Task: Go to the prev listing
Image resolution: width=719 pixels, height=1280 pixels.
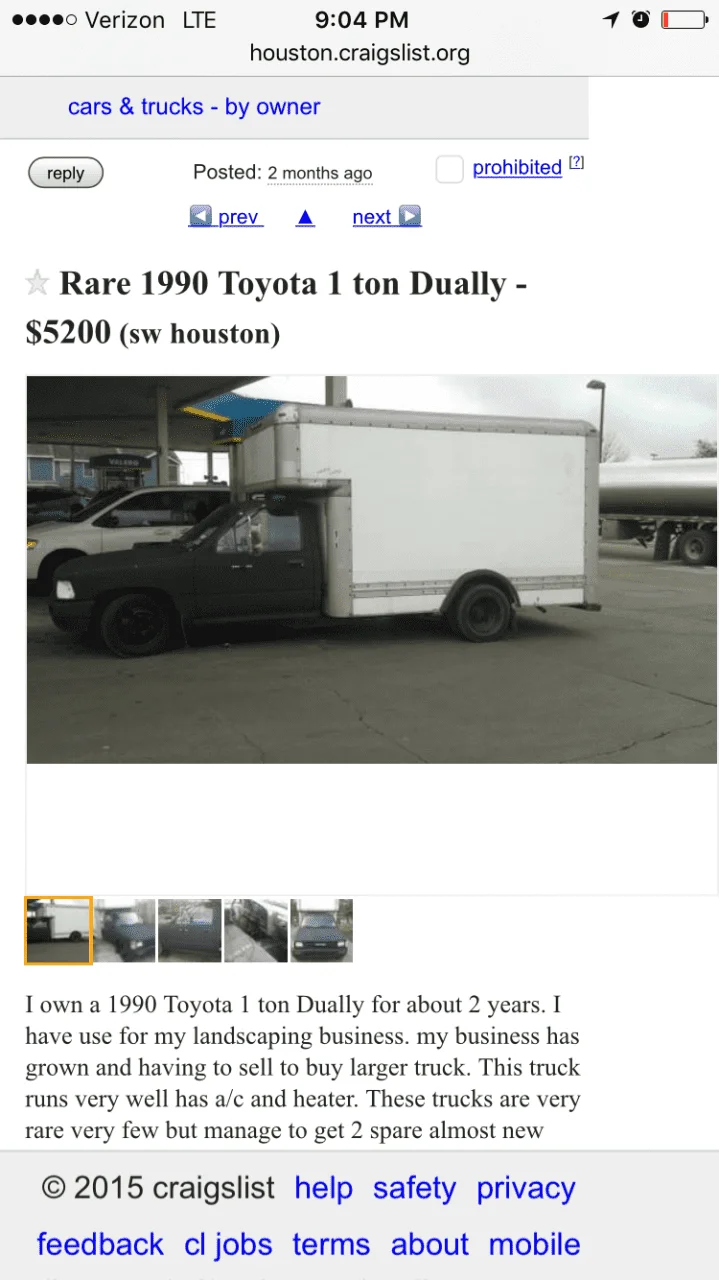Action: pos(226,217)
